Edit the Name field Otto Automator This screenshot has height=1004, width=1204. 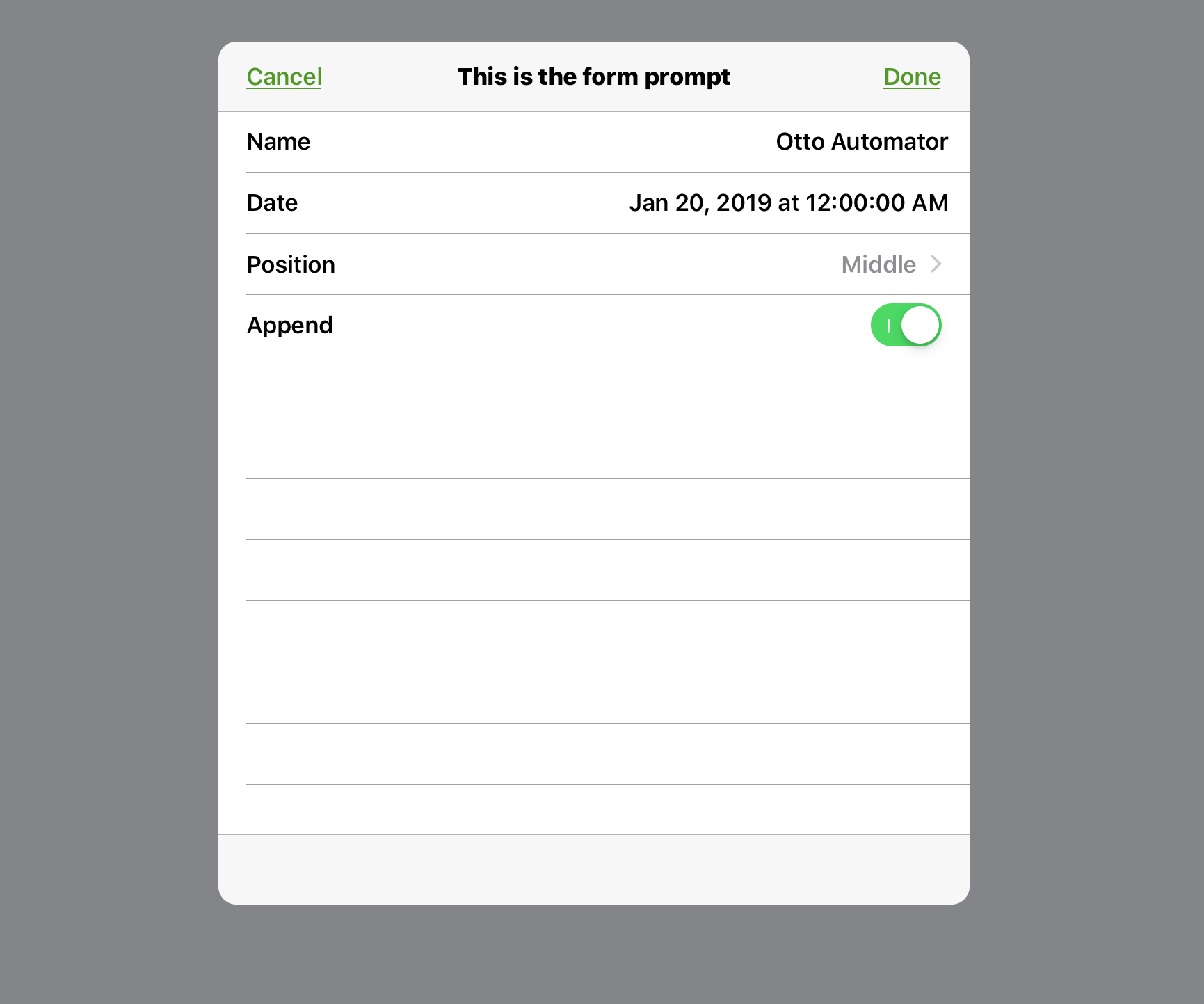pos(861,142)
